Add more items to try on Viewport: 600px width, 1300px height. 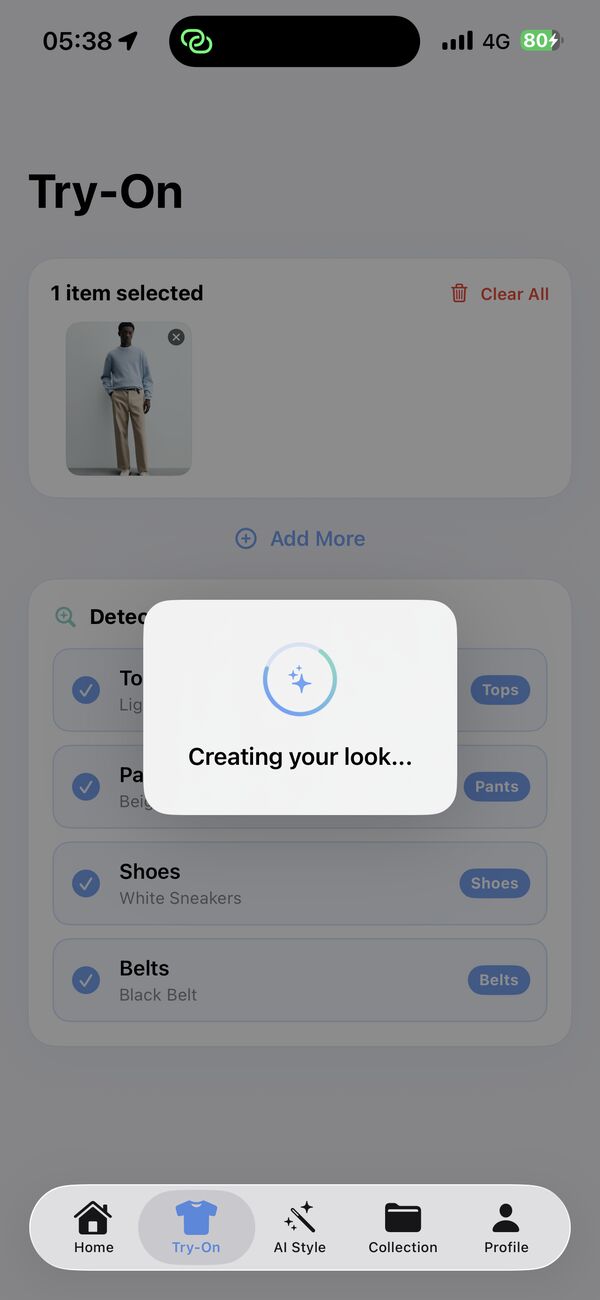pos(300,539)
